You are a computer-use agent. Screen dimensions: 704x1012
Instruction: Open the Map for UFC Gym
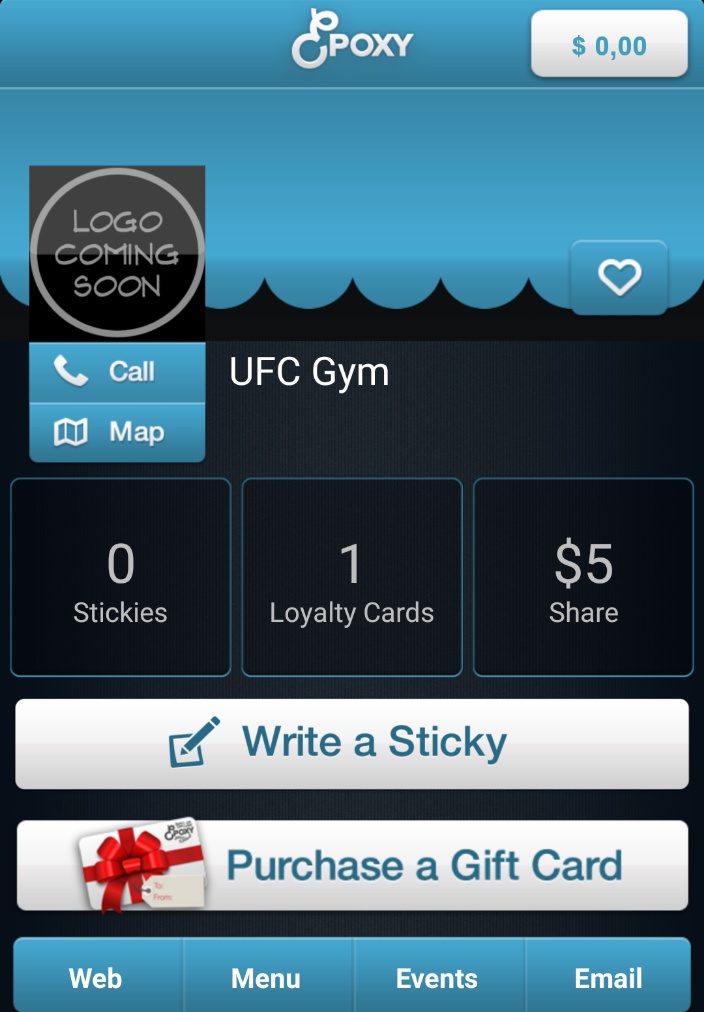click(x=117, y=432)
